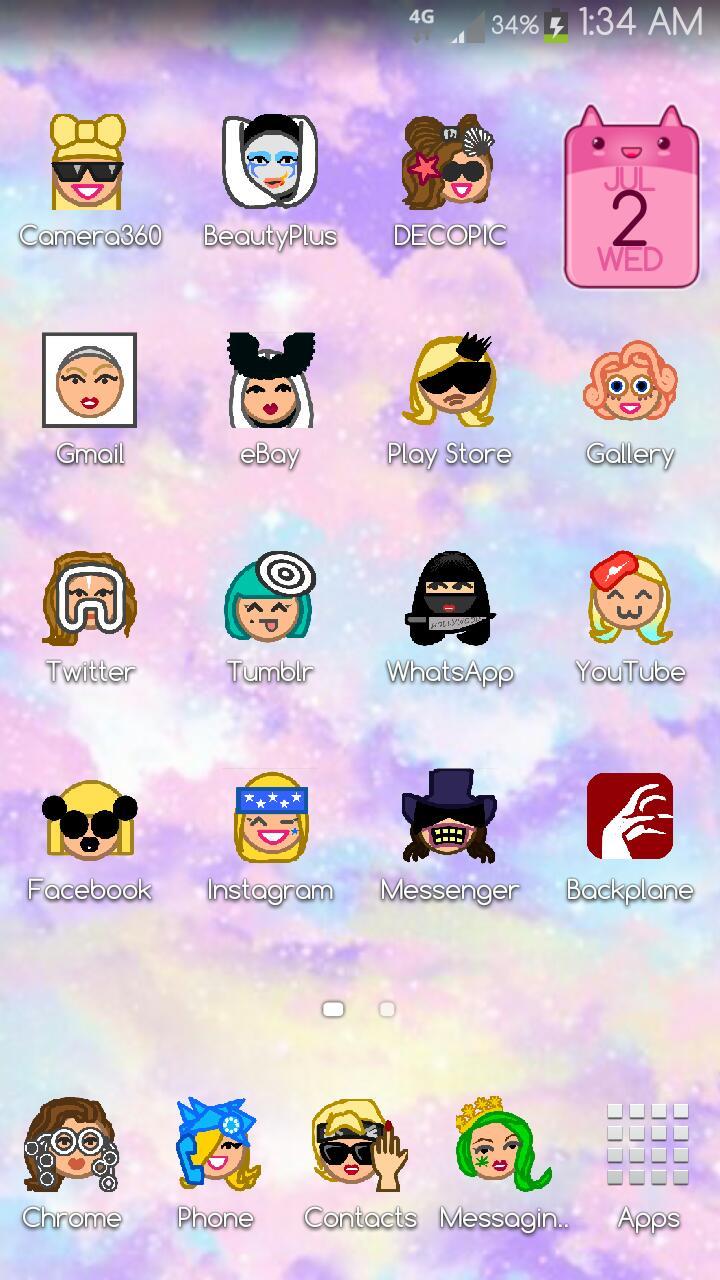Viewport: 720px width, 1280px height.
Task: Launch Instagram
Action: (x=269, y=817)
